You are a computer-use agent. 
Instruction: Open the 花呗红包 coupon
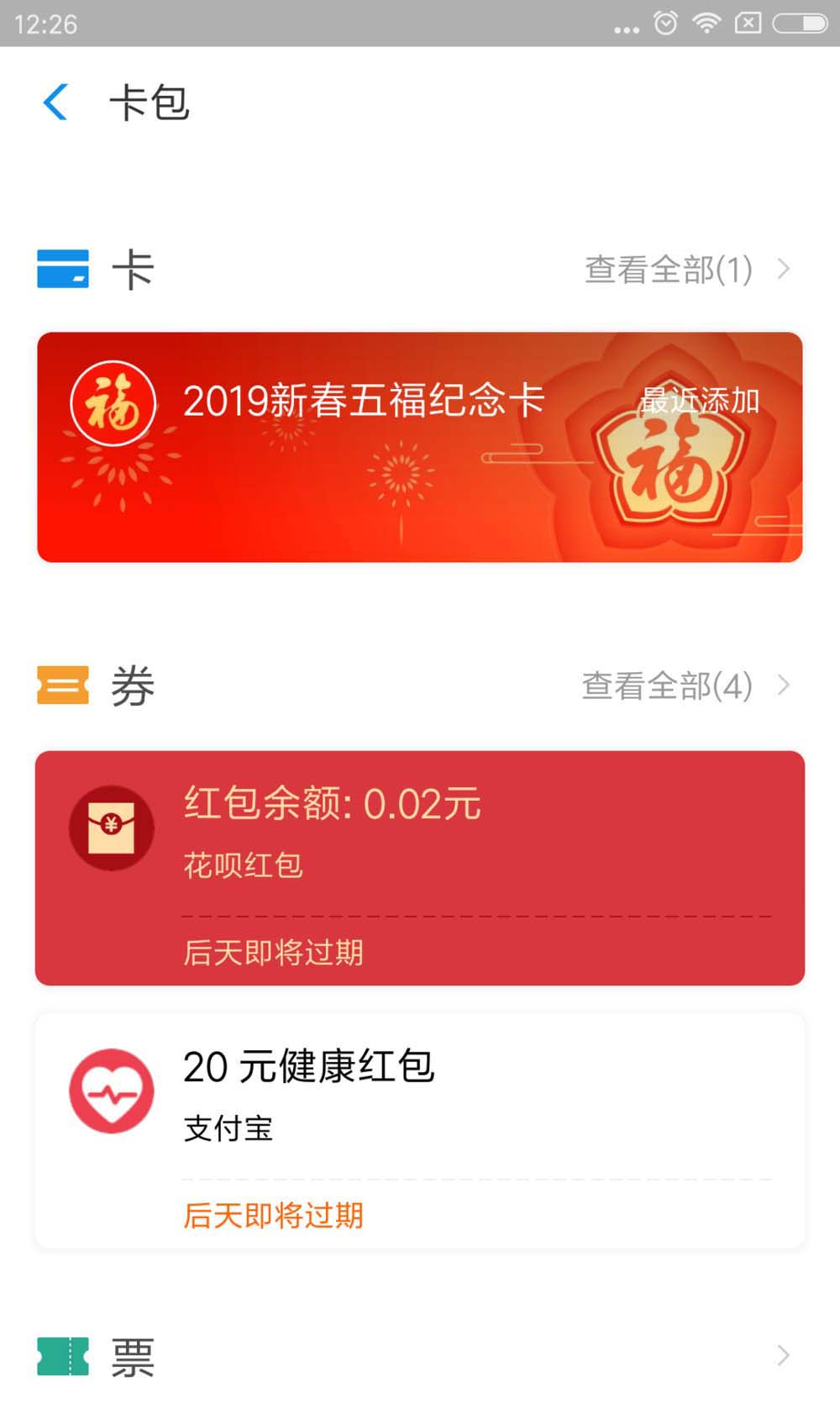419,867
